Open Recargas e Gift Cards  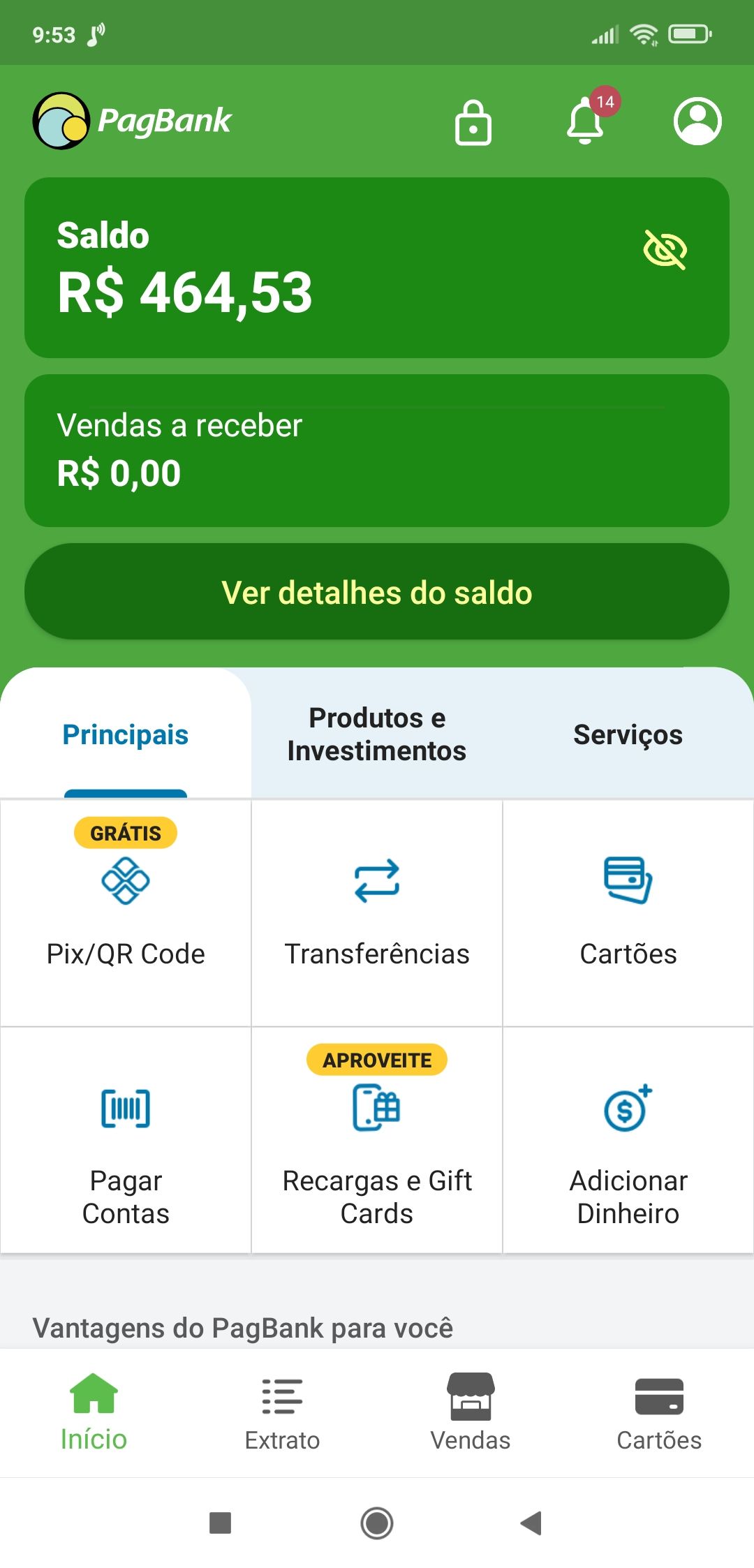(x=377, y=1141)
